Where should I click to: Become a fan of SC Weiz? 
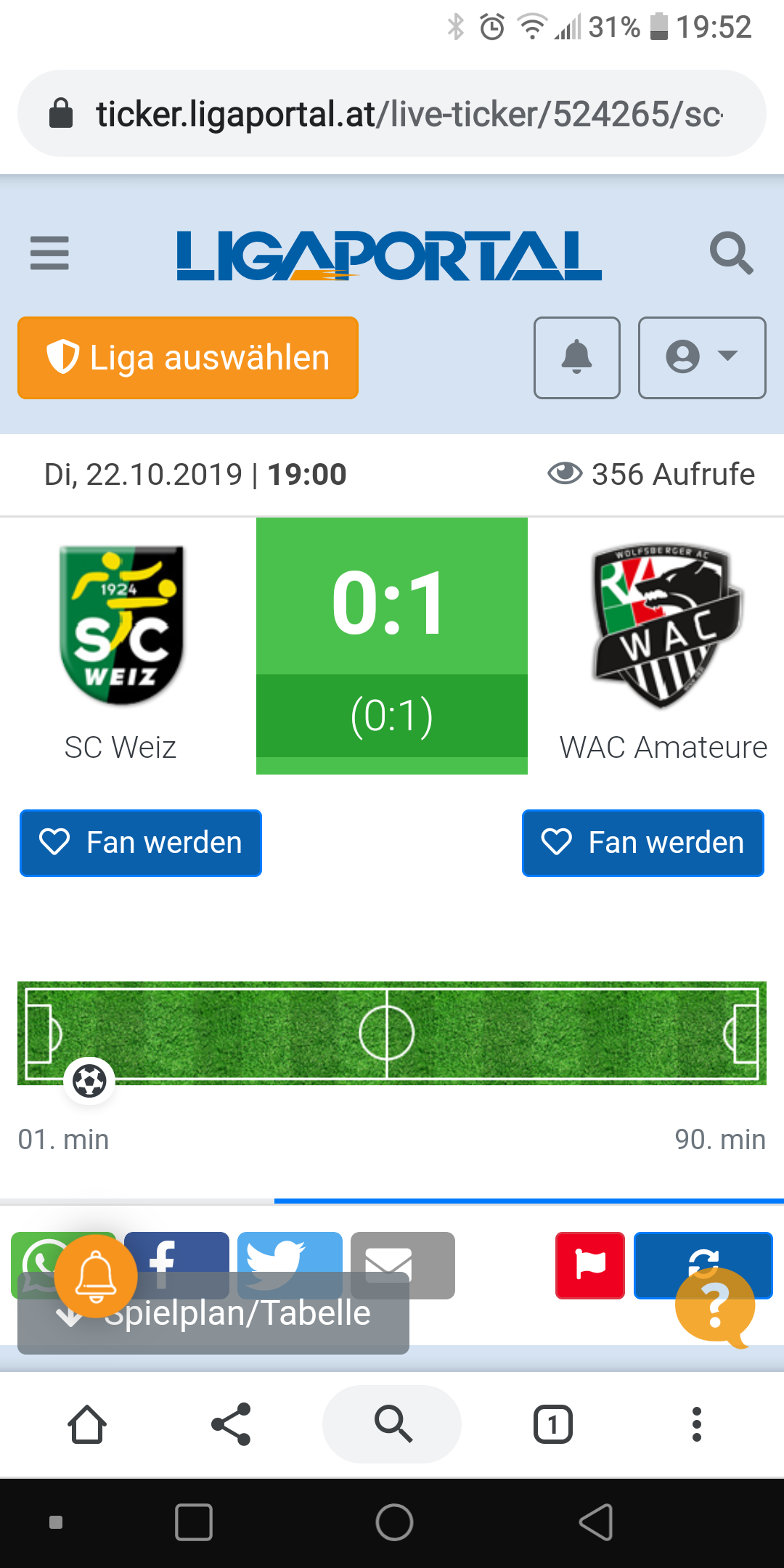(x=141, y=843)
